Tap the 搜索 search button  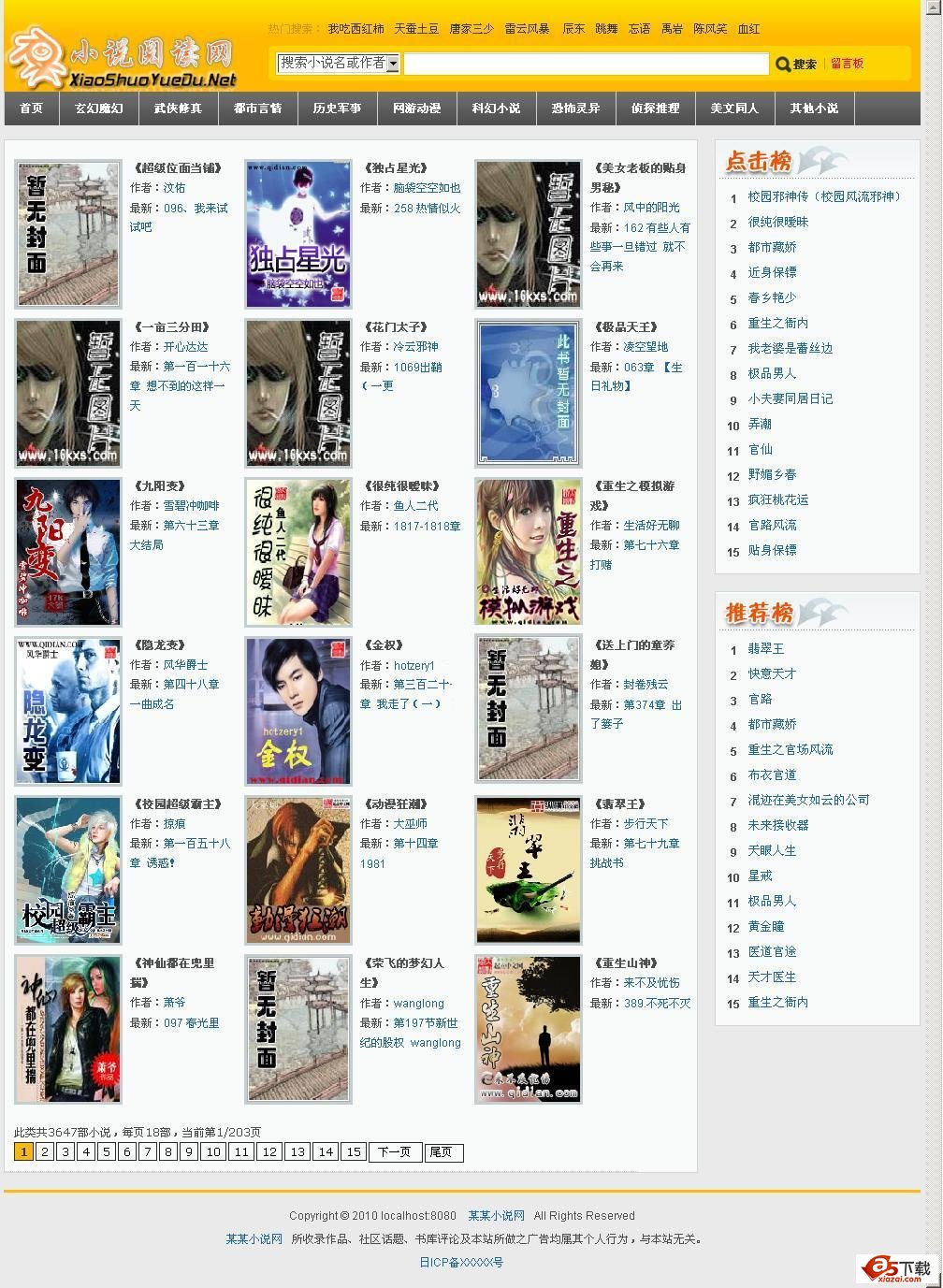(796, 65)
